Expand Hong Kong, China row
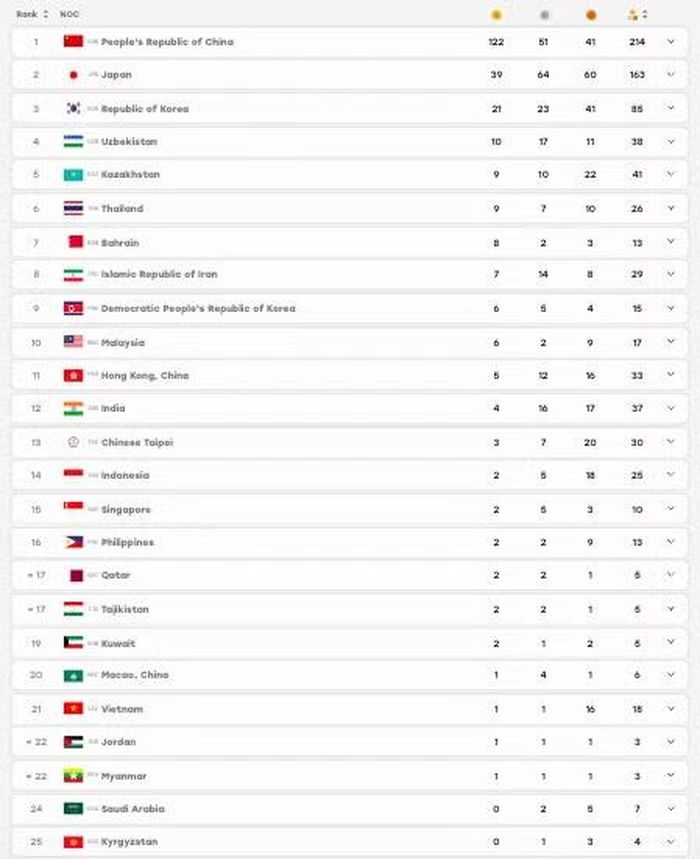Viewport: 700px width, 859px height. coord(670,375)
